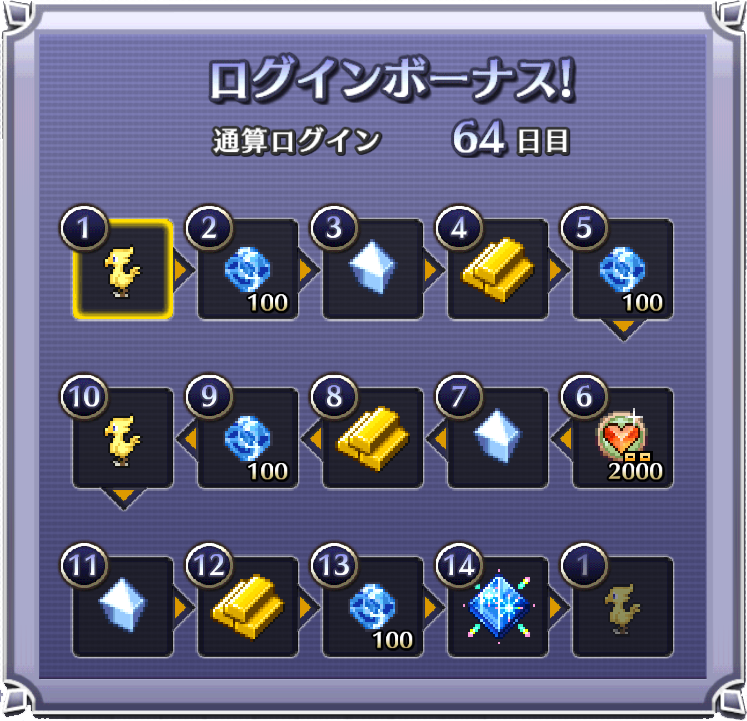View the day 4 gold bars reward
Screen dimensions: 747x721
497,270
